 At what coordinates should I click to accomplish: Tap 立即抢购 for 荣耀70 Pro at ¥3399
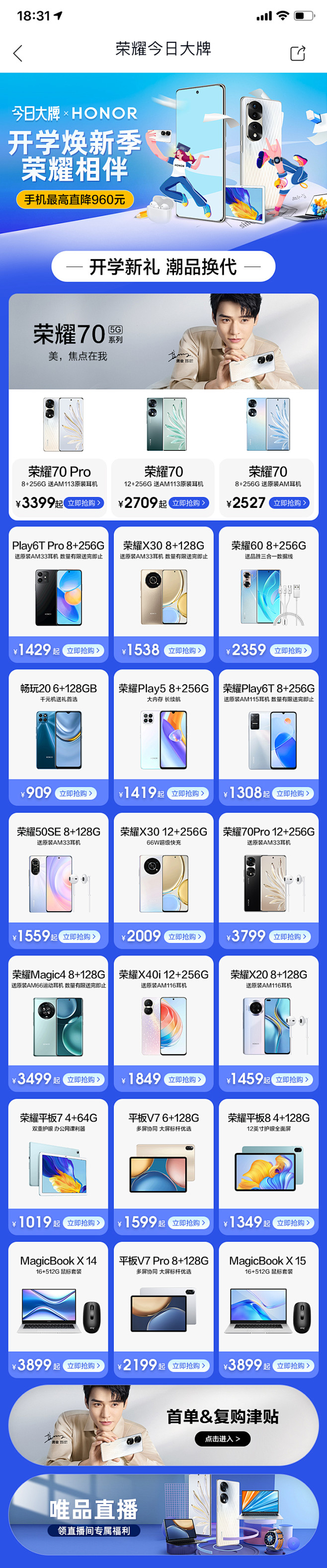pos(84,503)
